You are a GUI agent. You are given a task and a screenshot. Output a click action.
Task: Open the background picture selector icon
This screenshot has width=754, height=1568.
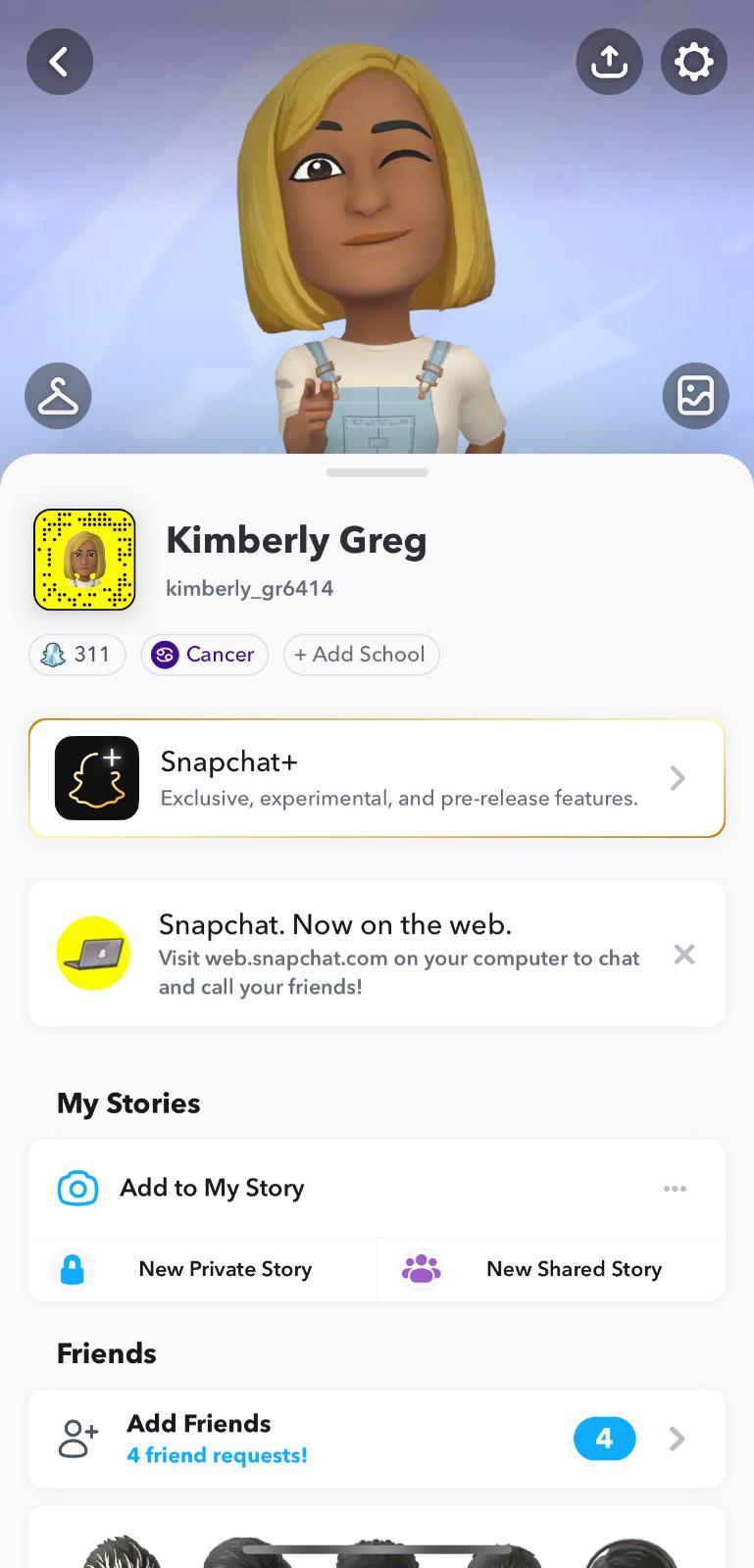click(695, 396)
